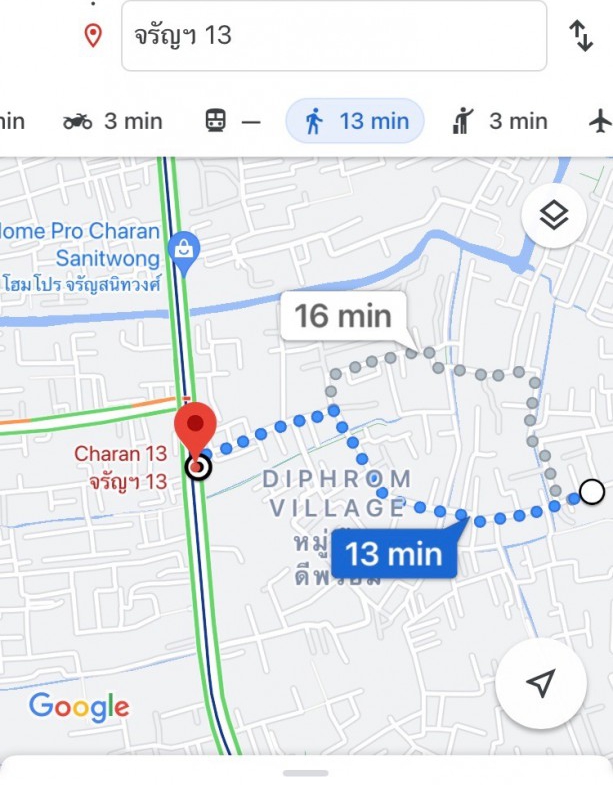Image resolution: width=613 pixels, height=785 pixels.
Task: Edit the destination field จรัญฯ 13
Action: (x=333, y=36)
